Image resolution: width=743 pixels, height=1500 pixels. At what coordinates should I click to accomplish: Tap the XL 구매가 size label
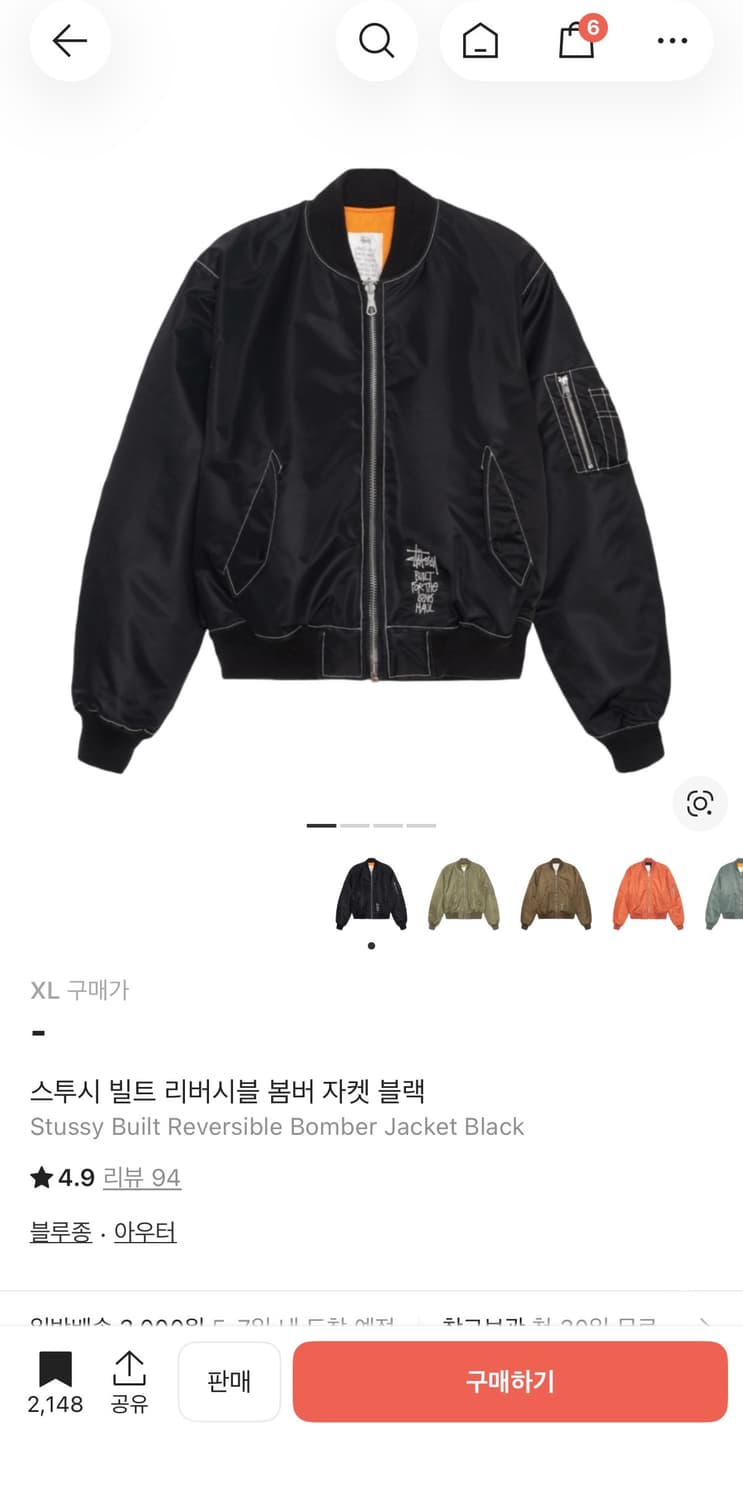(79, 990)
